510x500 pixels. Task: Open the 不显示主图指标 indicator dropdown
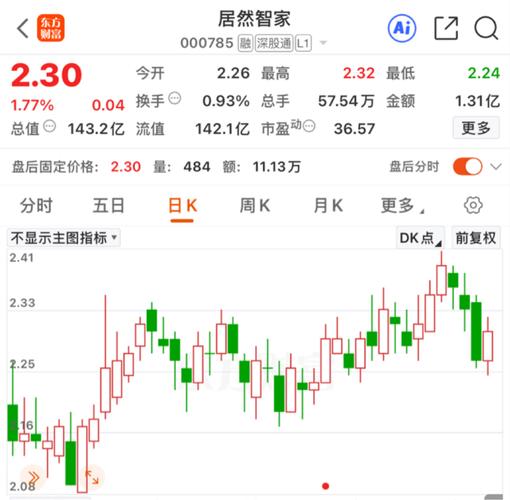[64, 238]
